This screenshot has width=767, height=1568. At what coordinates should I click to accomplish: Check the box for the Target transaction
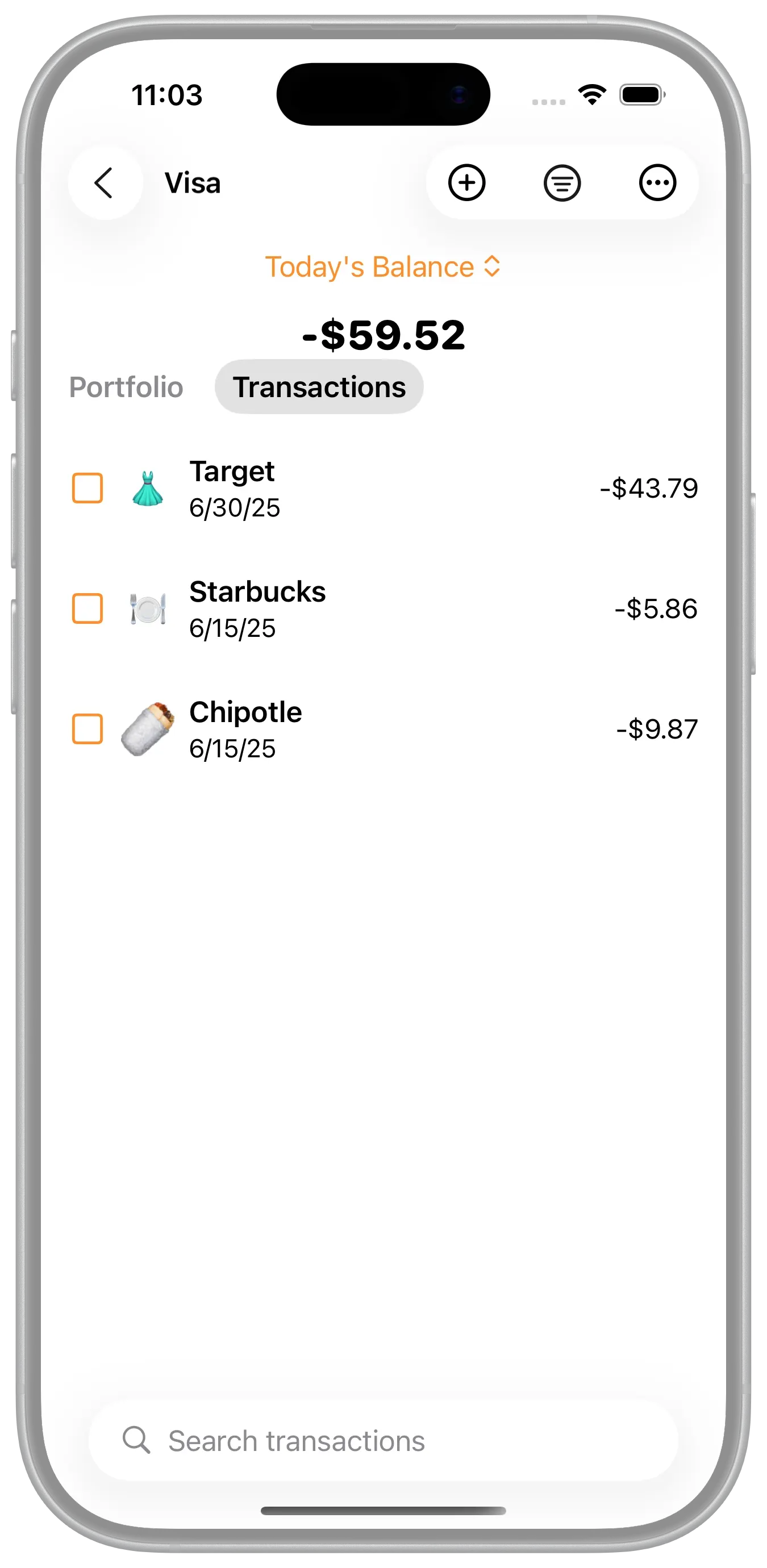click(x=87, y=488)
